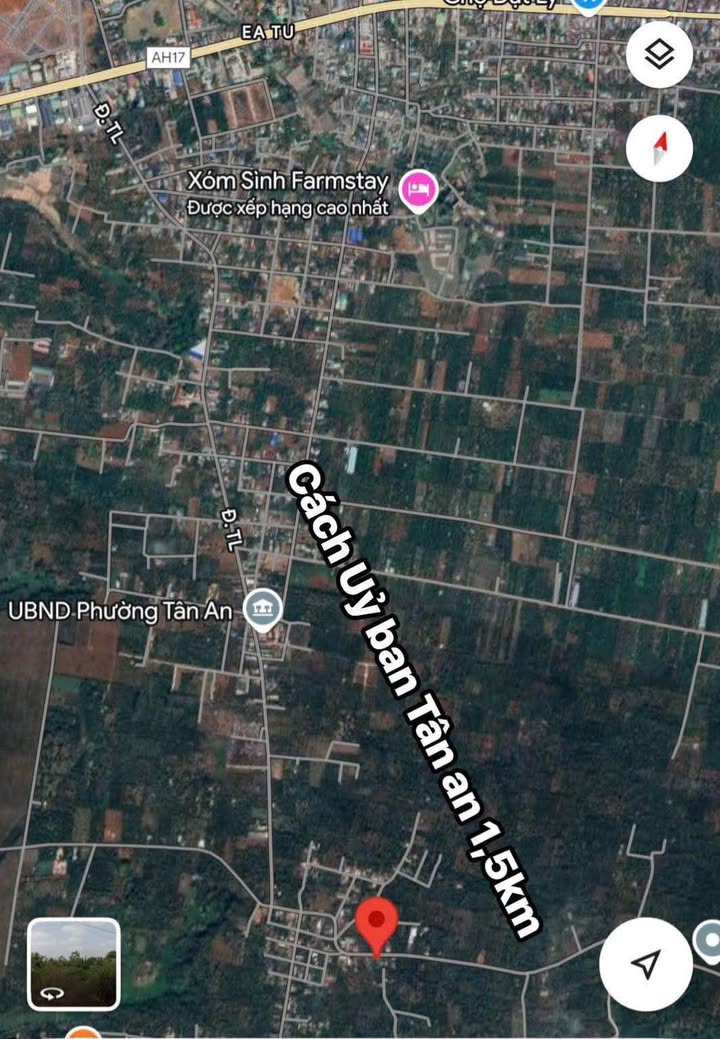720x1039 pixels.
Task: Open the UBND Phường Tân An place marker
Action: (x=263, y=609)
